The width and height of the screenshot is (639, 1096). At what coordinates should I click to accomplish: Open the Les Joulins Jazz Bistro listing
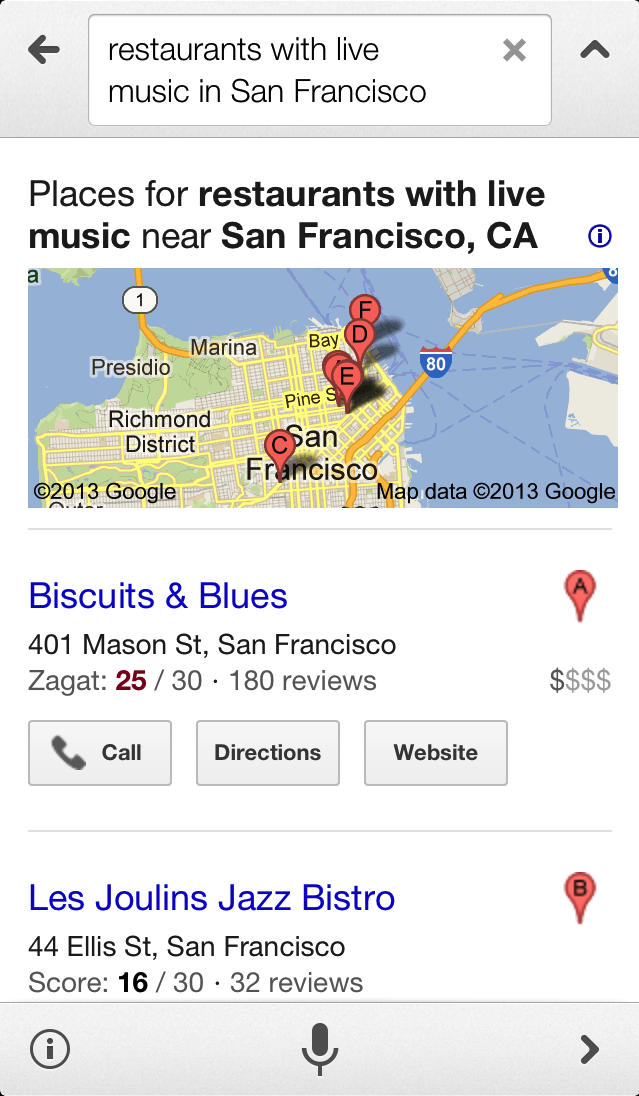click(212, 898)
